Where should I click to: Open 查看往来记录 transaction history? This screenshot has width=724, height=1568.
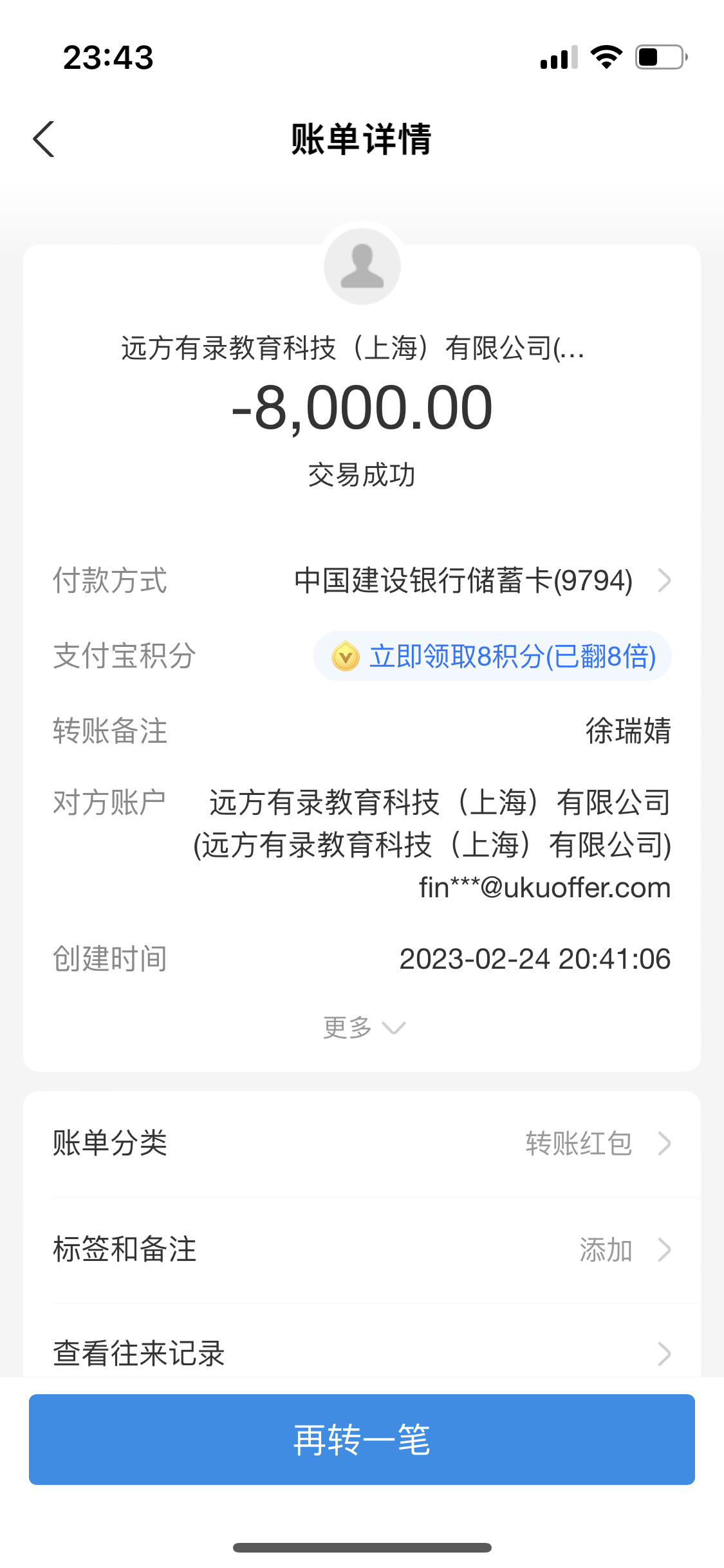(362, 1353)
